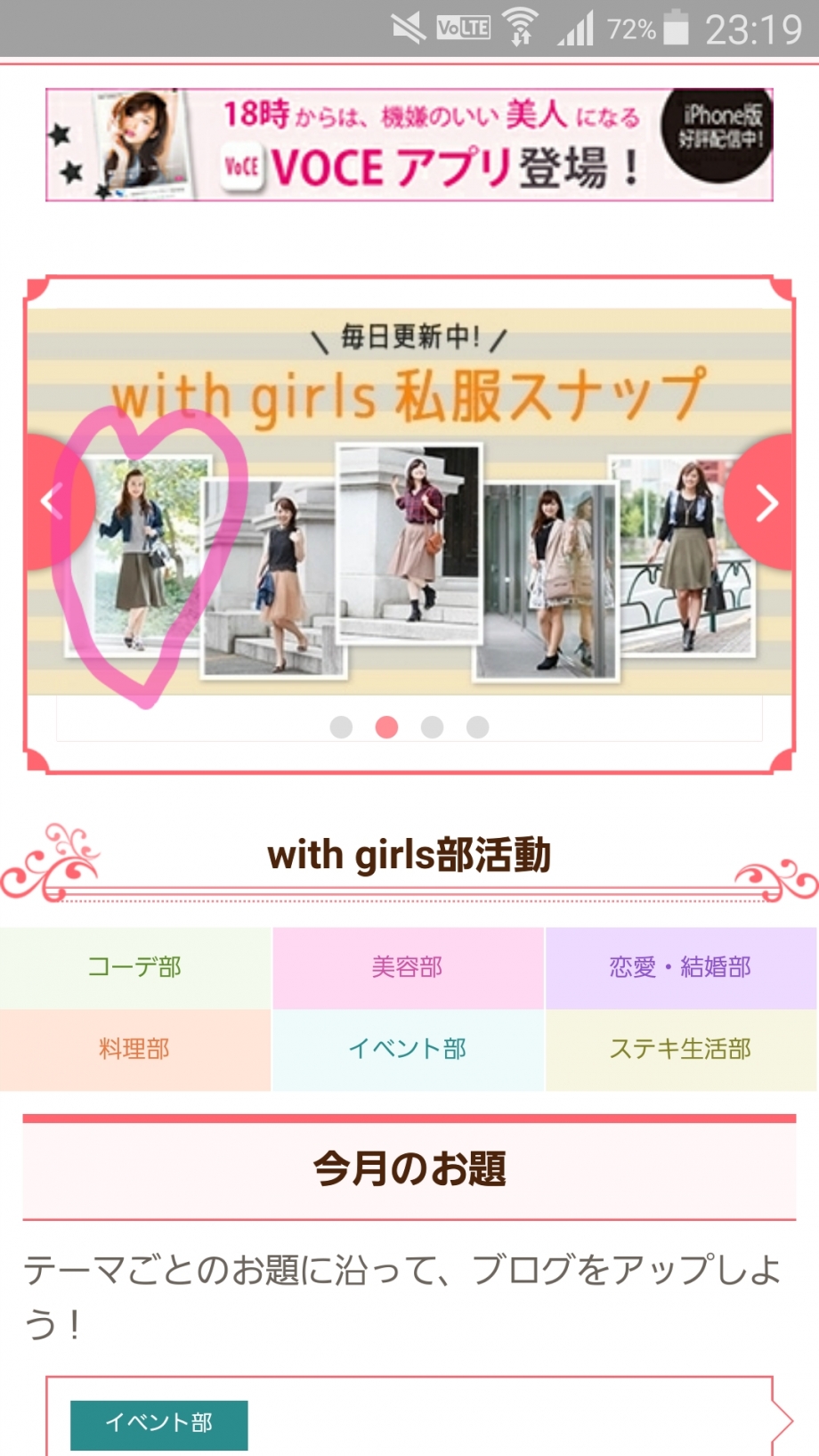Select the 恋愛・結婚部 category

click(x=681, y=967)
